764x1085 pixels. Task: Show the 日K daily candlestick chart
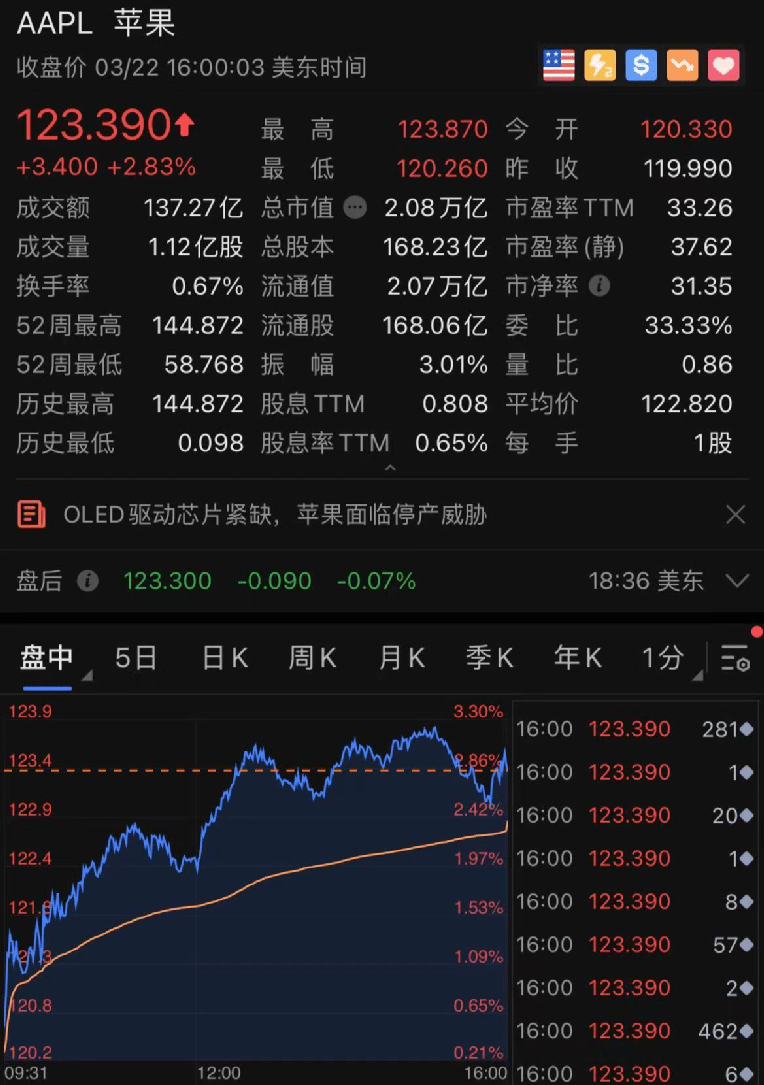(x=224, y=657)
